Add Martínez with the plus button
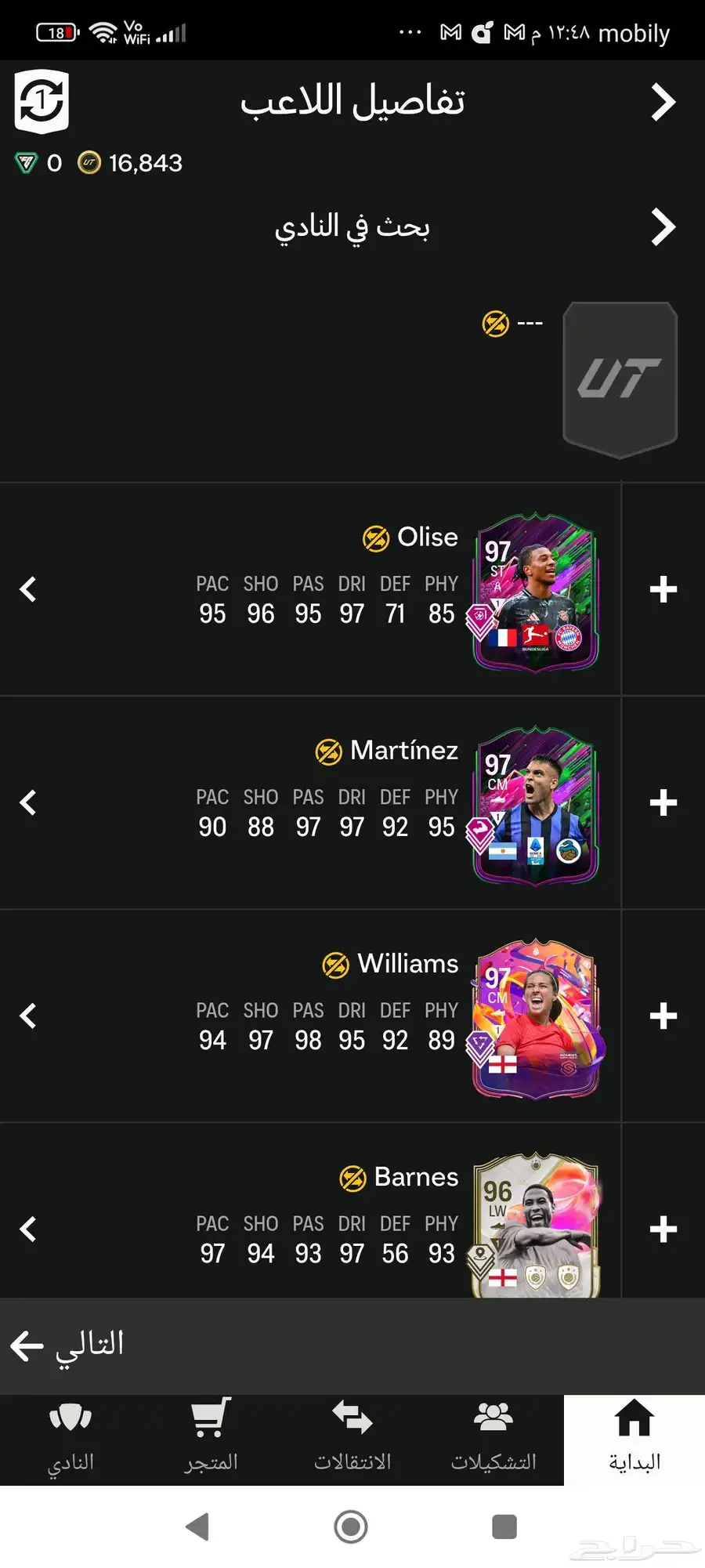The width and height of the screenshot is (705, 1568). point(663,802)
